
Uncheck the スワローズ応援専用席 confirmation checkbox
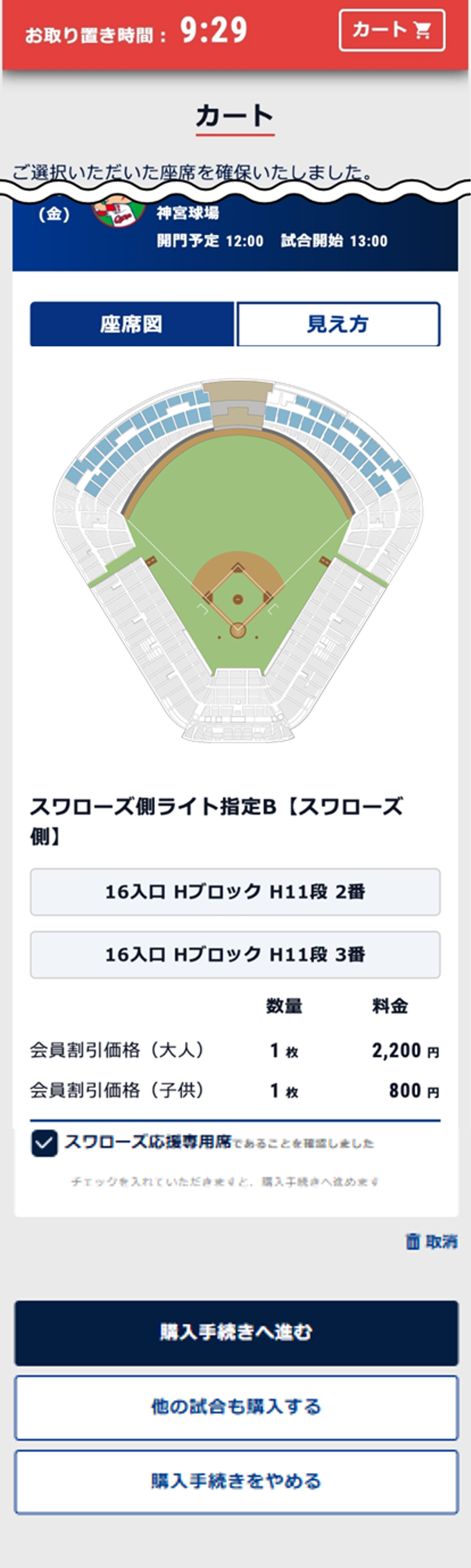(x=44, y=1143)
